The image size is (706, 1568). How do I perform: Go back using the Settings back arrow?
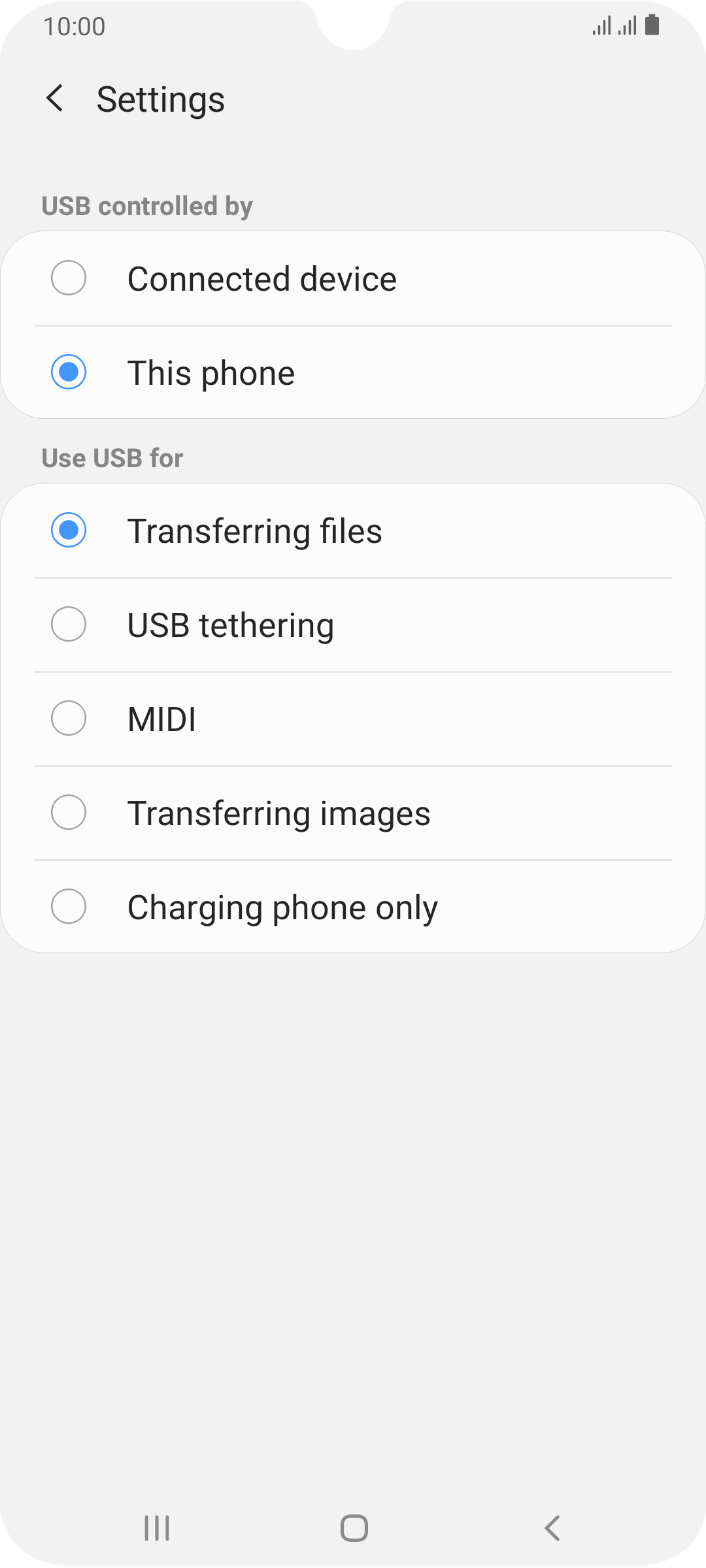[x=55, y=99]
